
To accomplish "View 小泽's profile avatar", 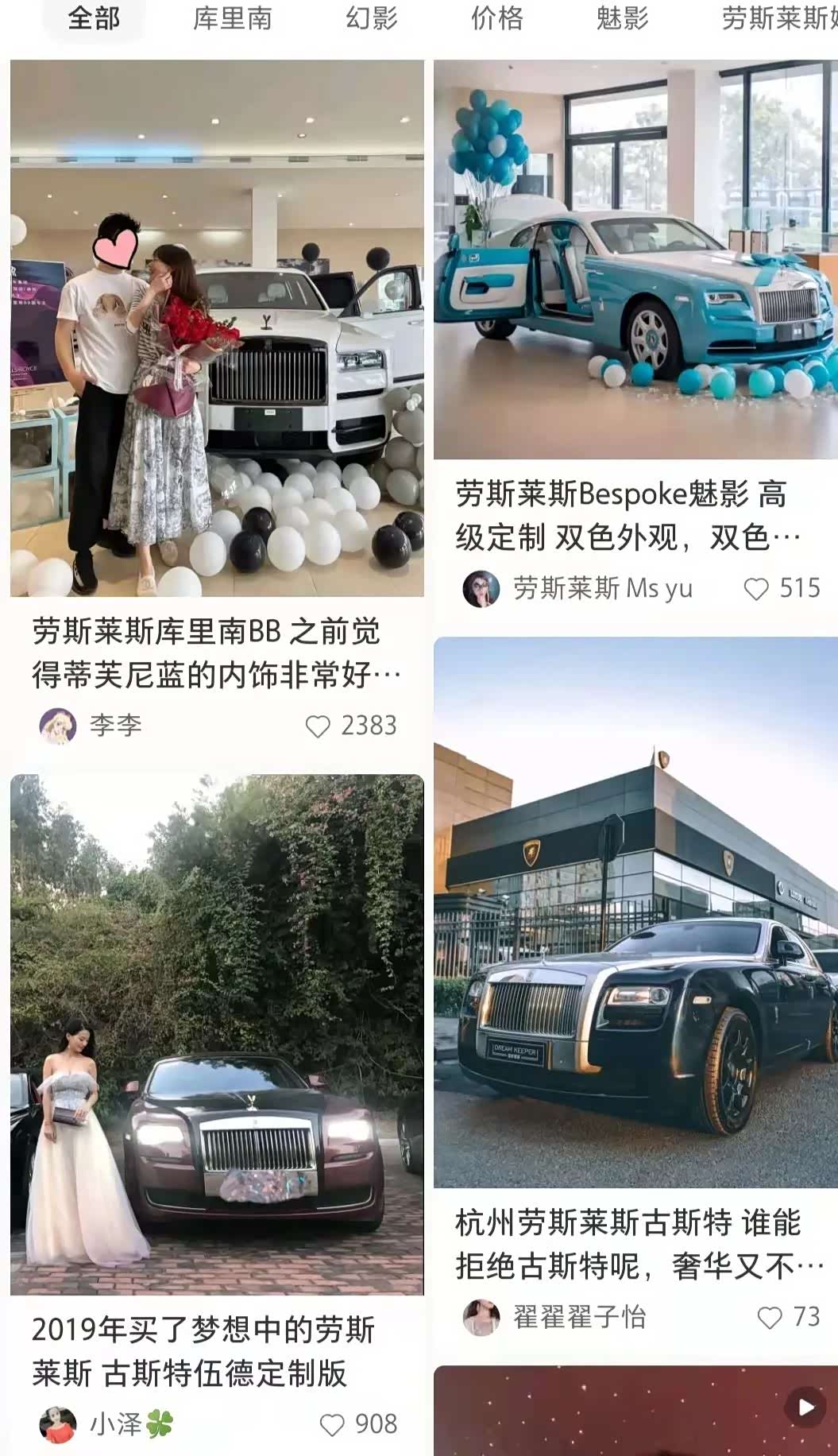I will 58,1424.
